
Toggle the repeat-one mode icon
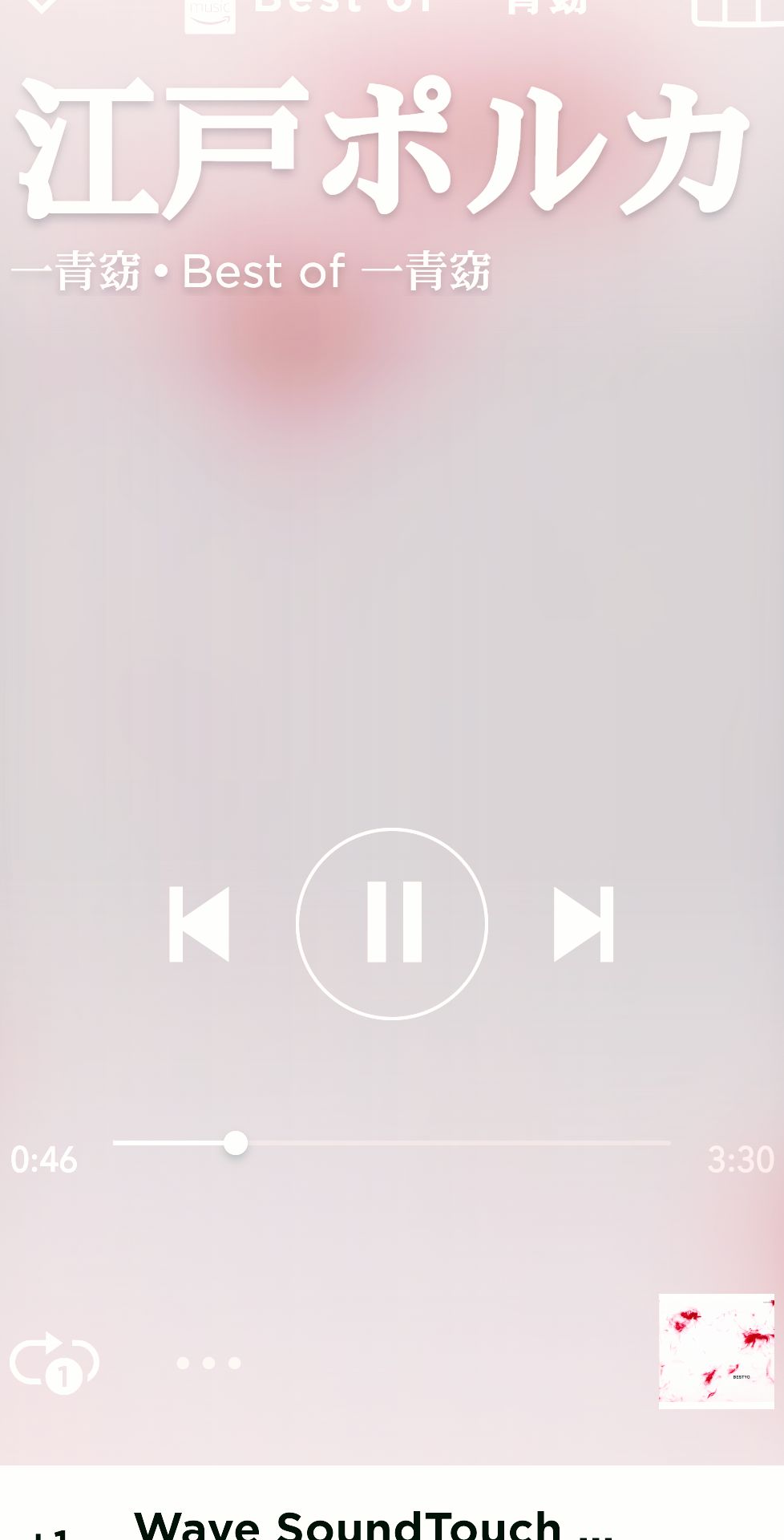pos(55,1362)
